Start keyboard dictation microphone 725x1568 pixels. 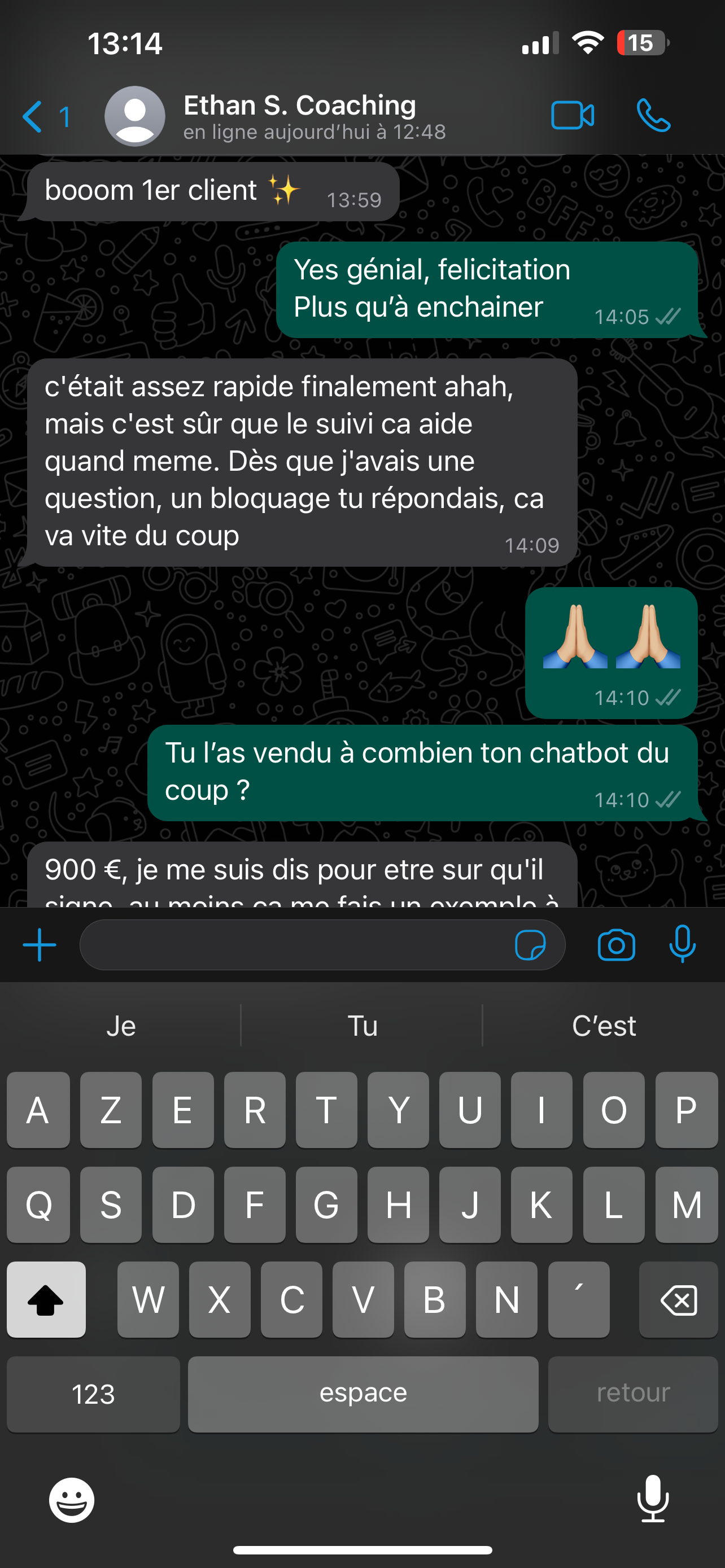653,1499
